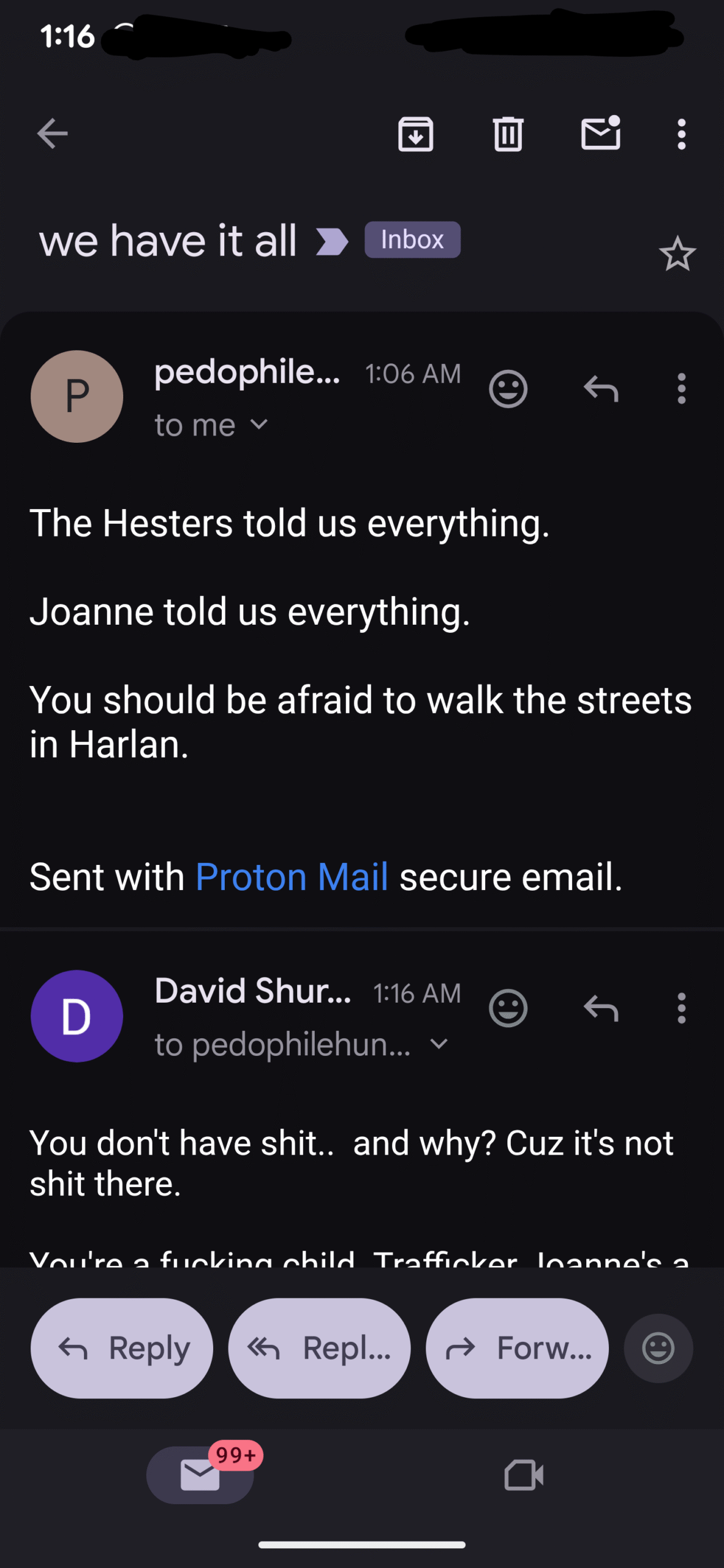Tap the Inbox label chip

(x=412, y=239)
